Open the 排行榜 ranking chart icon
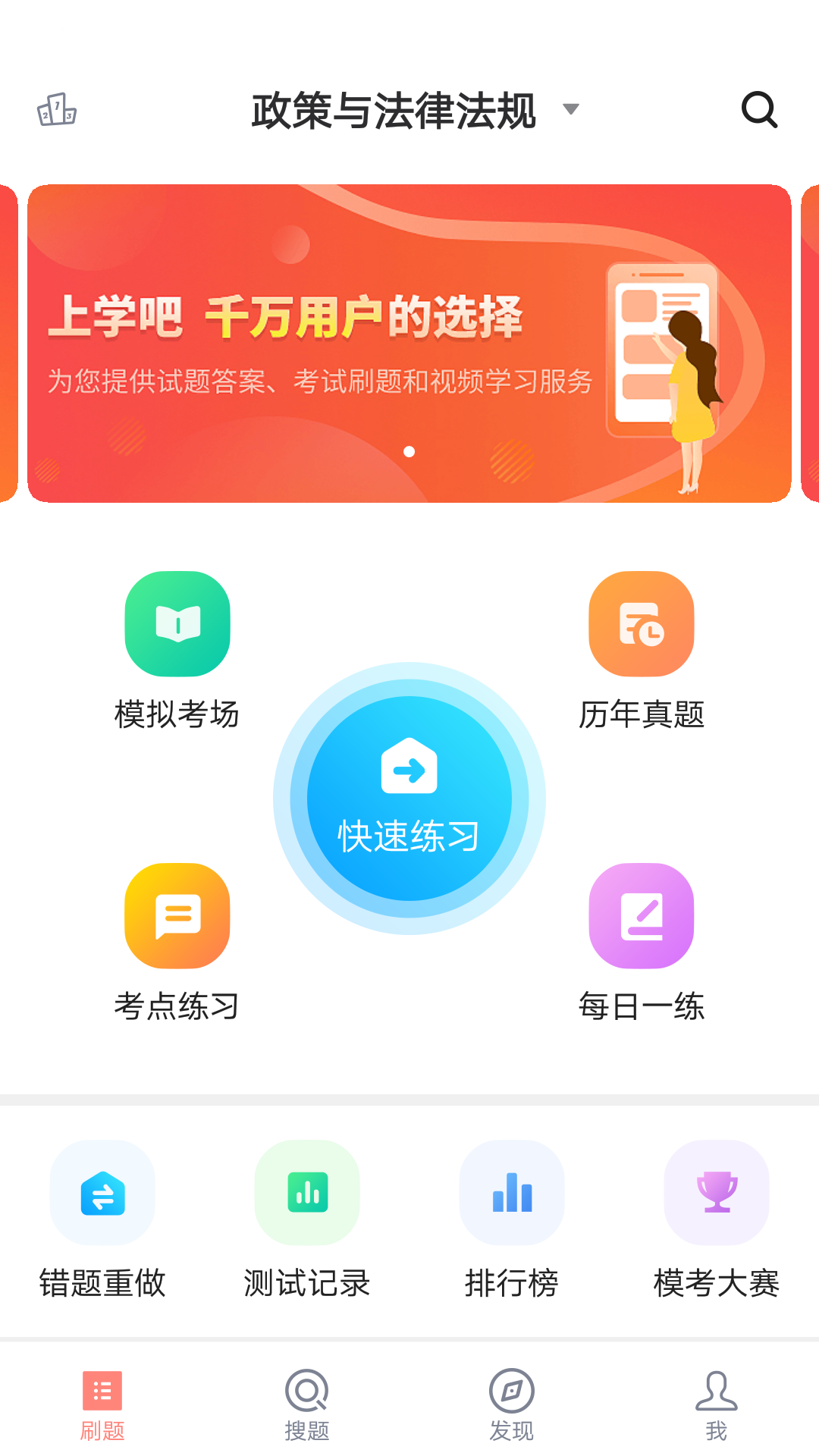 [x=512, y=1193]
